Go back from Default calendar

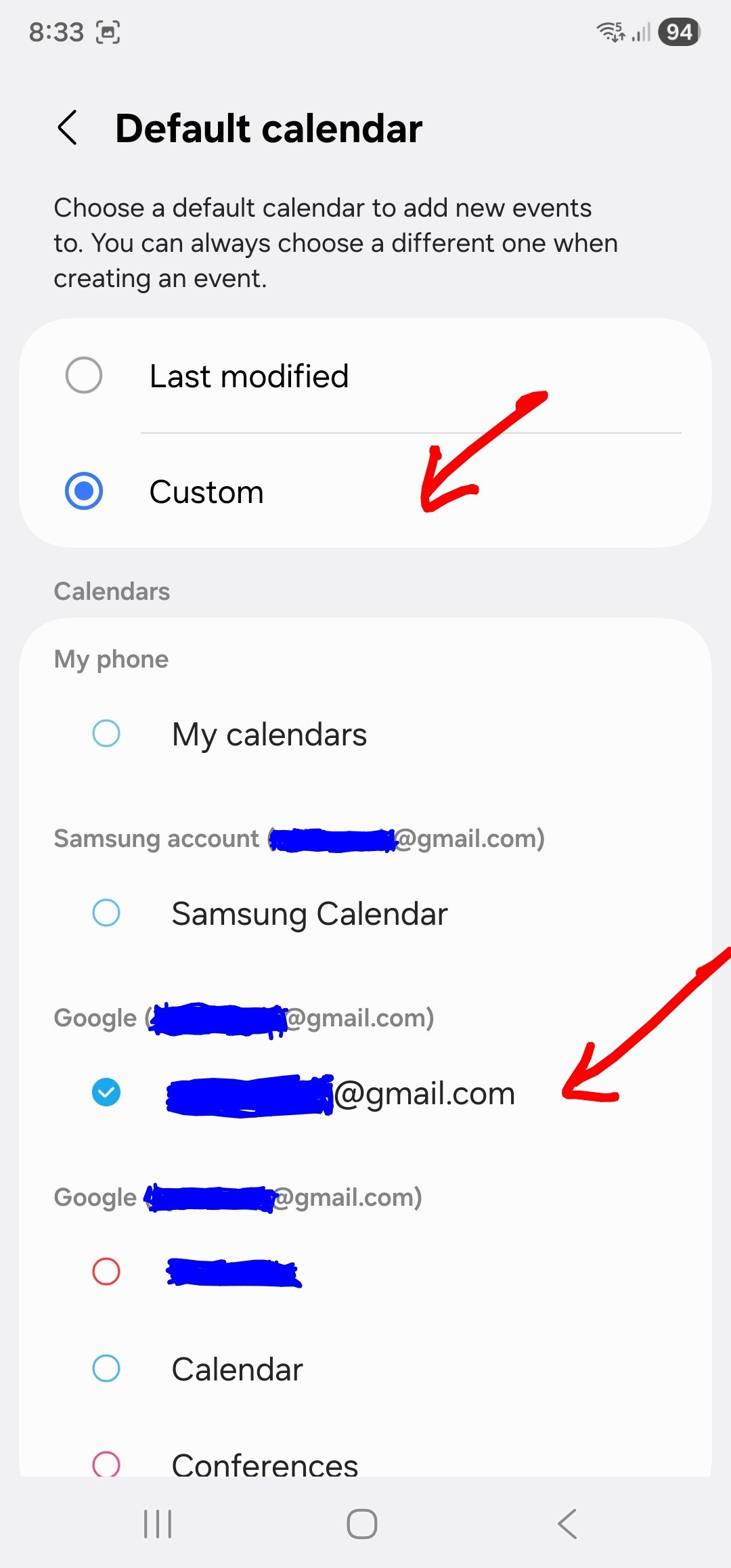pyautogui.click(x=68, y=128)
